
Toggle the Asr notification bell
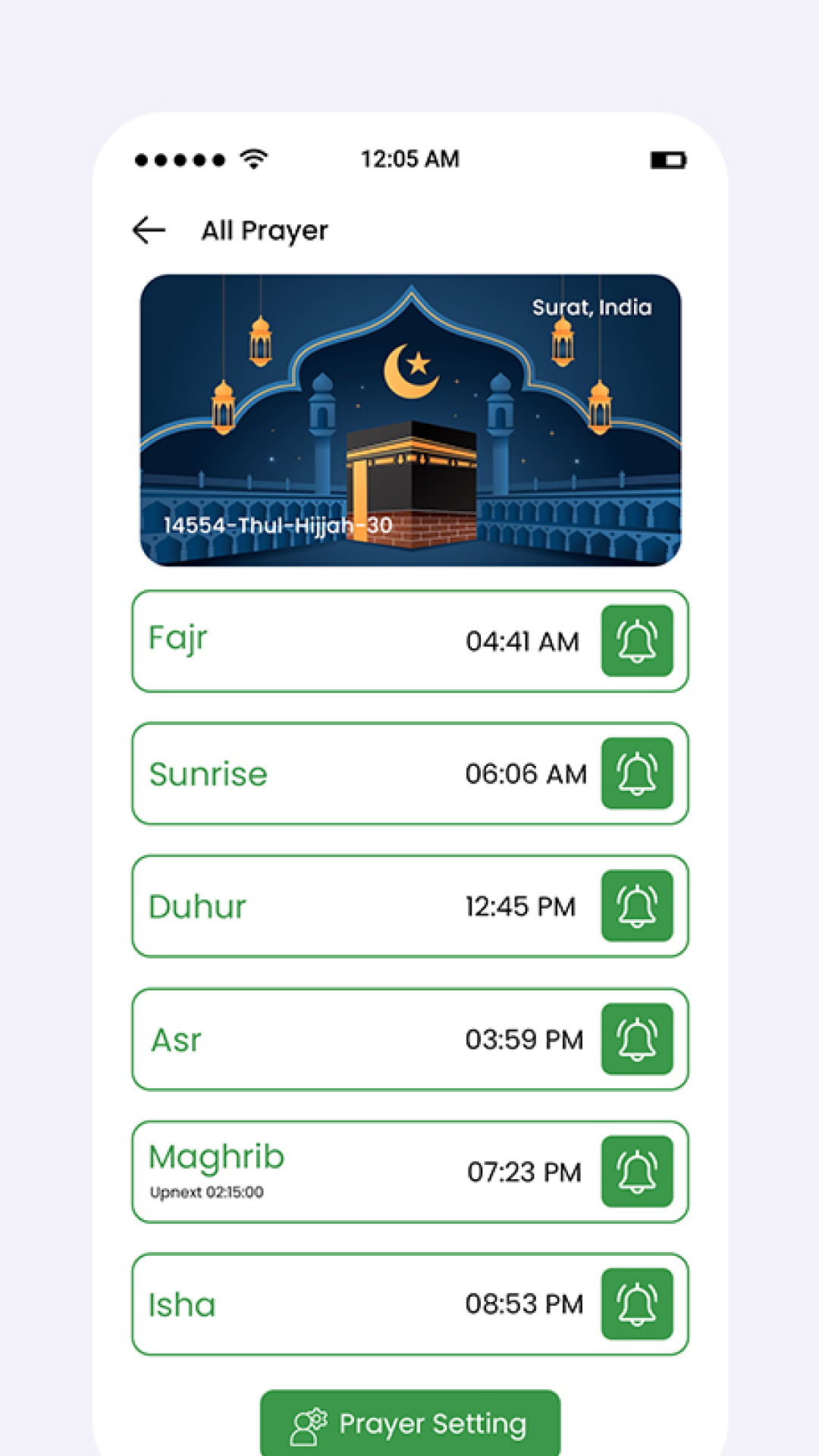pos(637,1040)
